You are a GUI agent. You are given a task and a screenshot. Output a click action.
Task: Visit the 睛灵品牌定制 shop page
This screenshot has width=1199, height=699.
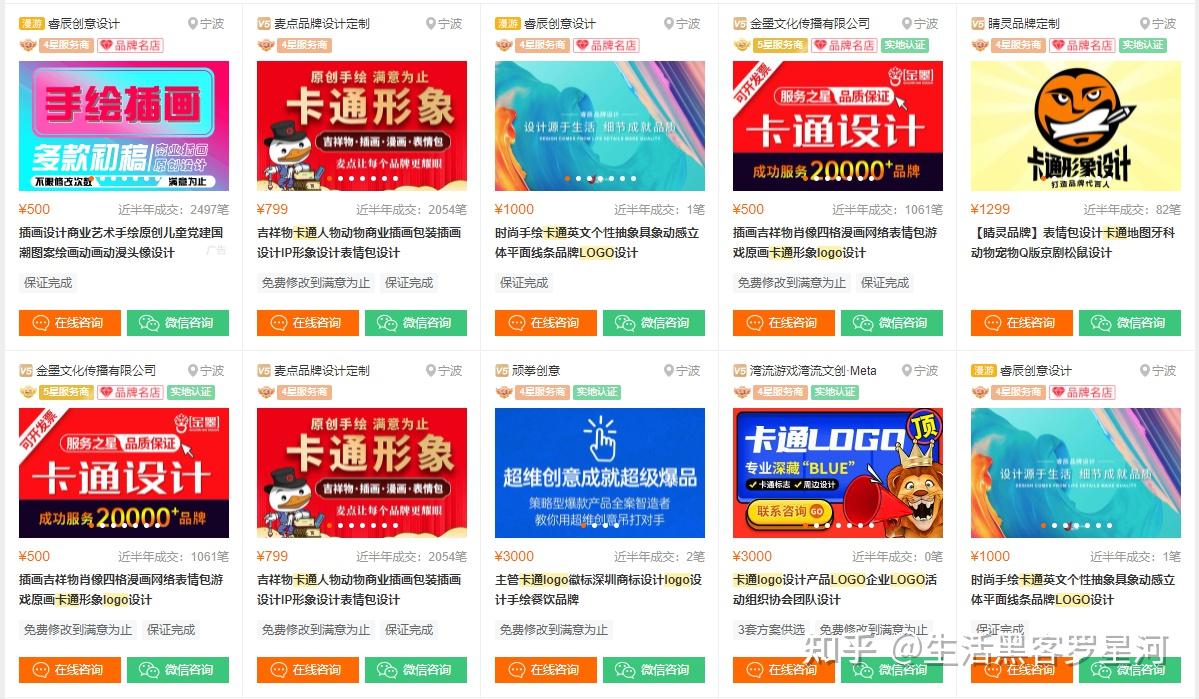1023,24
